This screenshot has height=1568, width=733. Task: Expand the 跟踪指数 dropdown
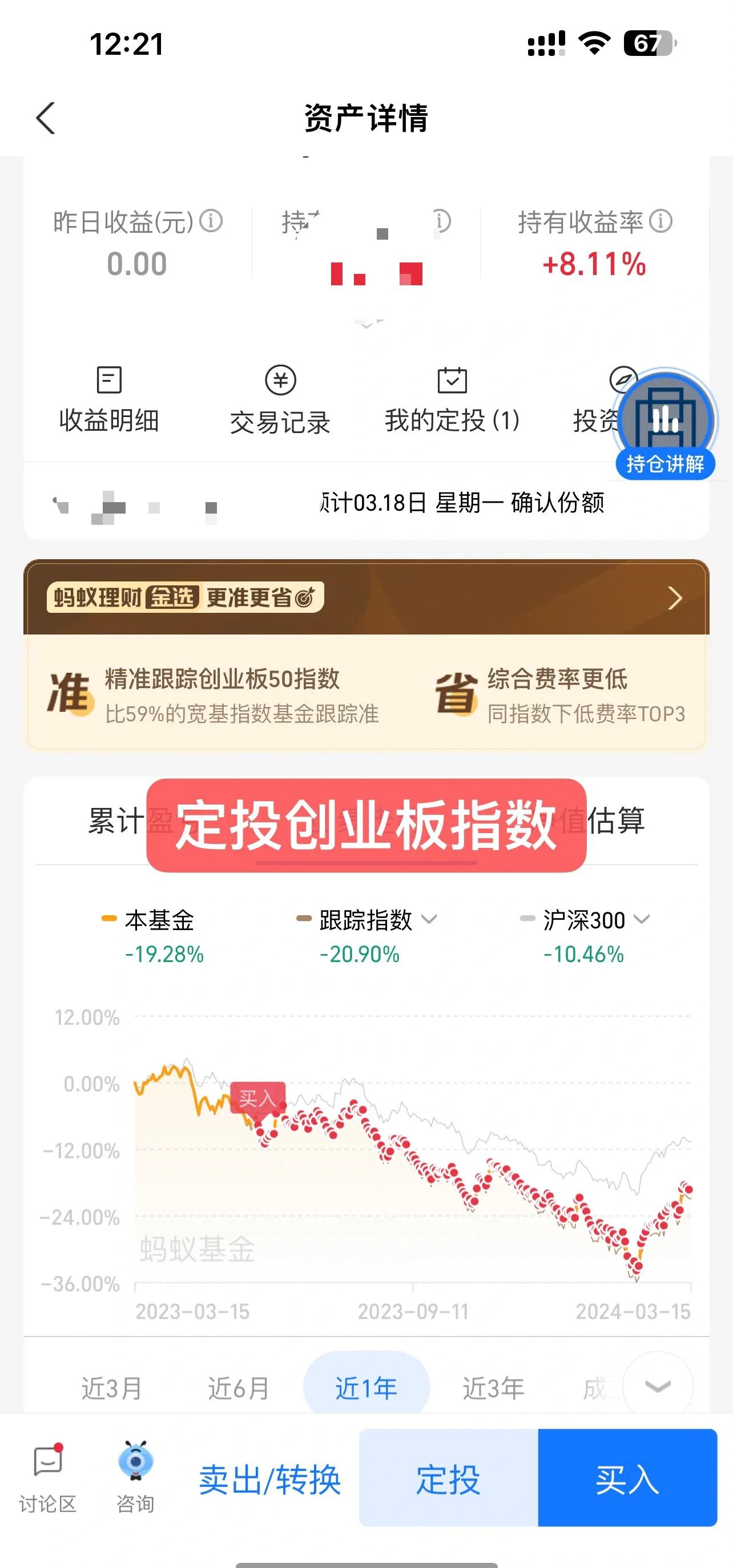[429, 919]
